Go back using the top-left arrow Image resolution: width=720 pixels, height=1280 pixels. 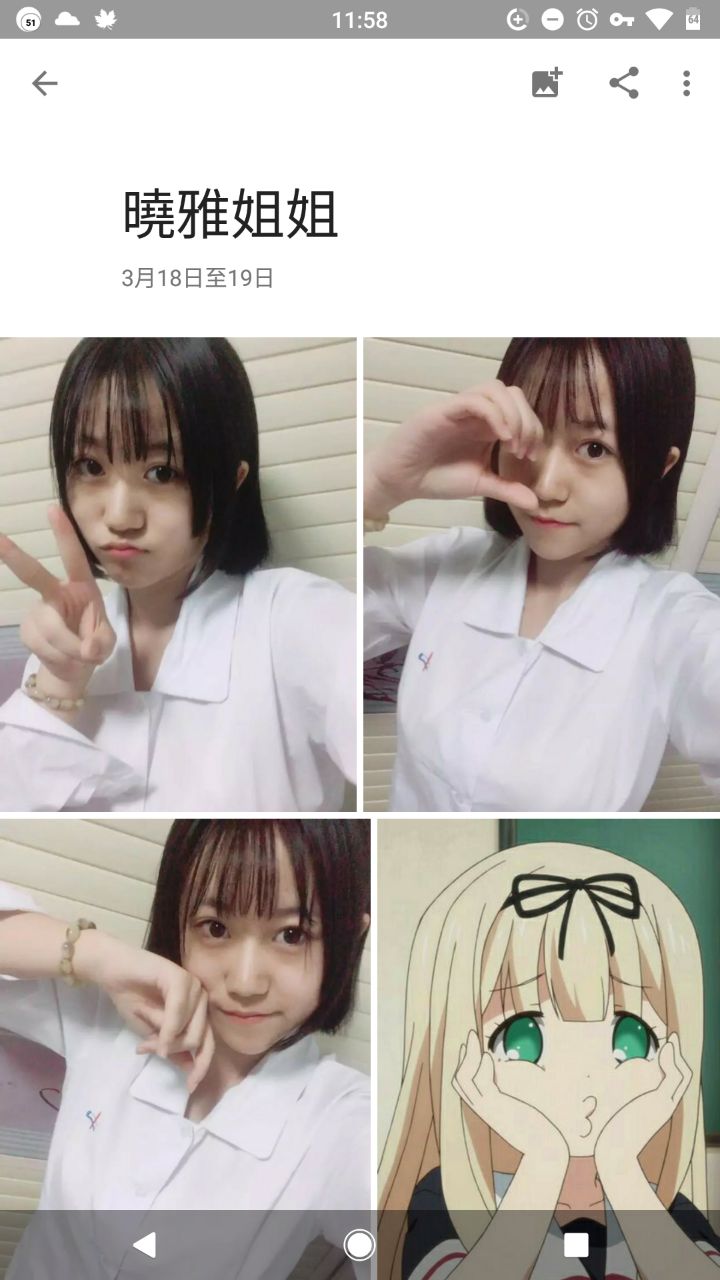tap(44, 83)
